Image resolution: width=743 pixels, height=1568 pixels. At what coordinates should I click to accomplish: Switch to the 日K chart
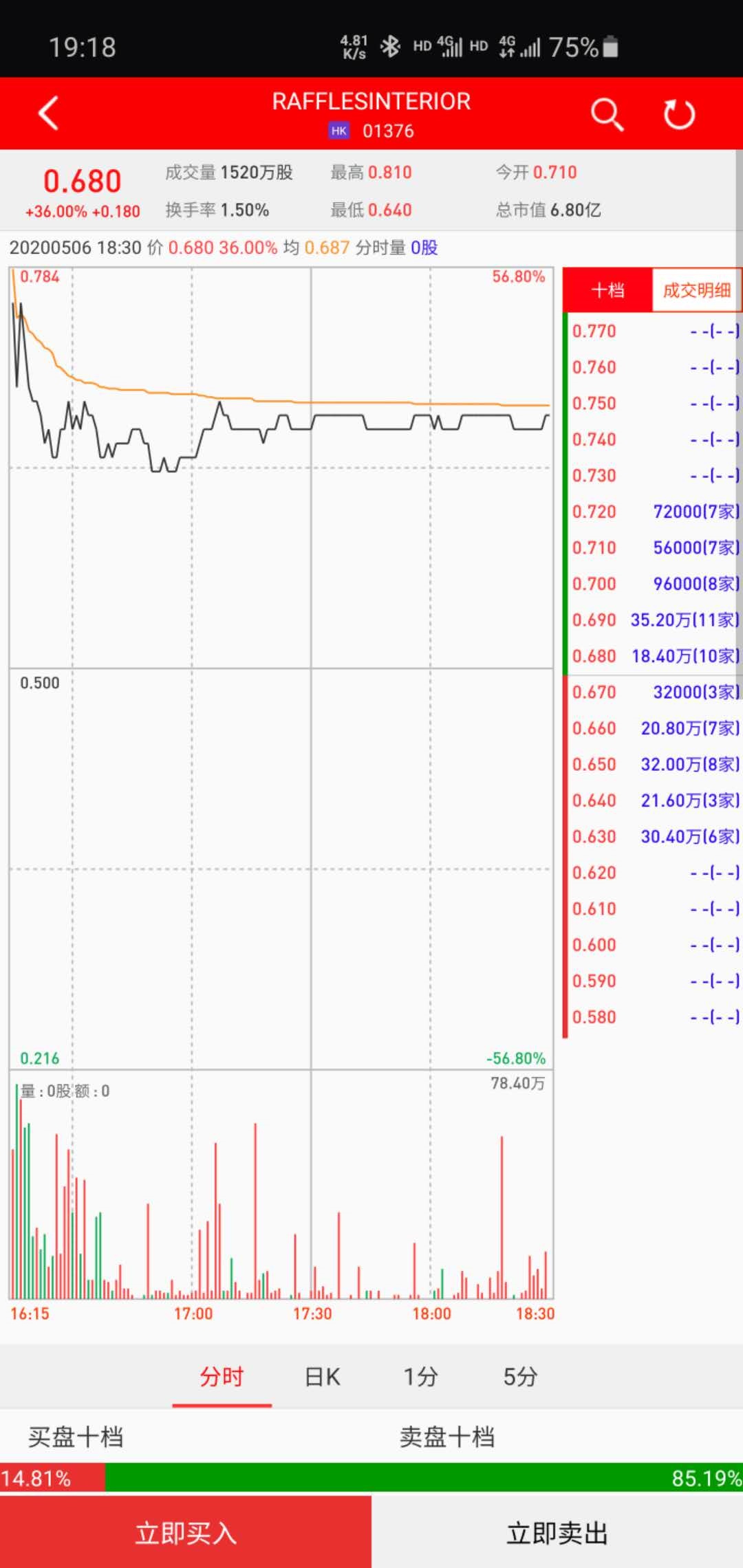322,1377
